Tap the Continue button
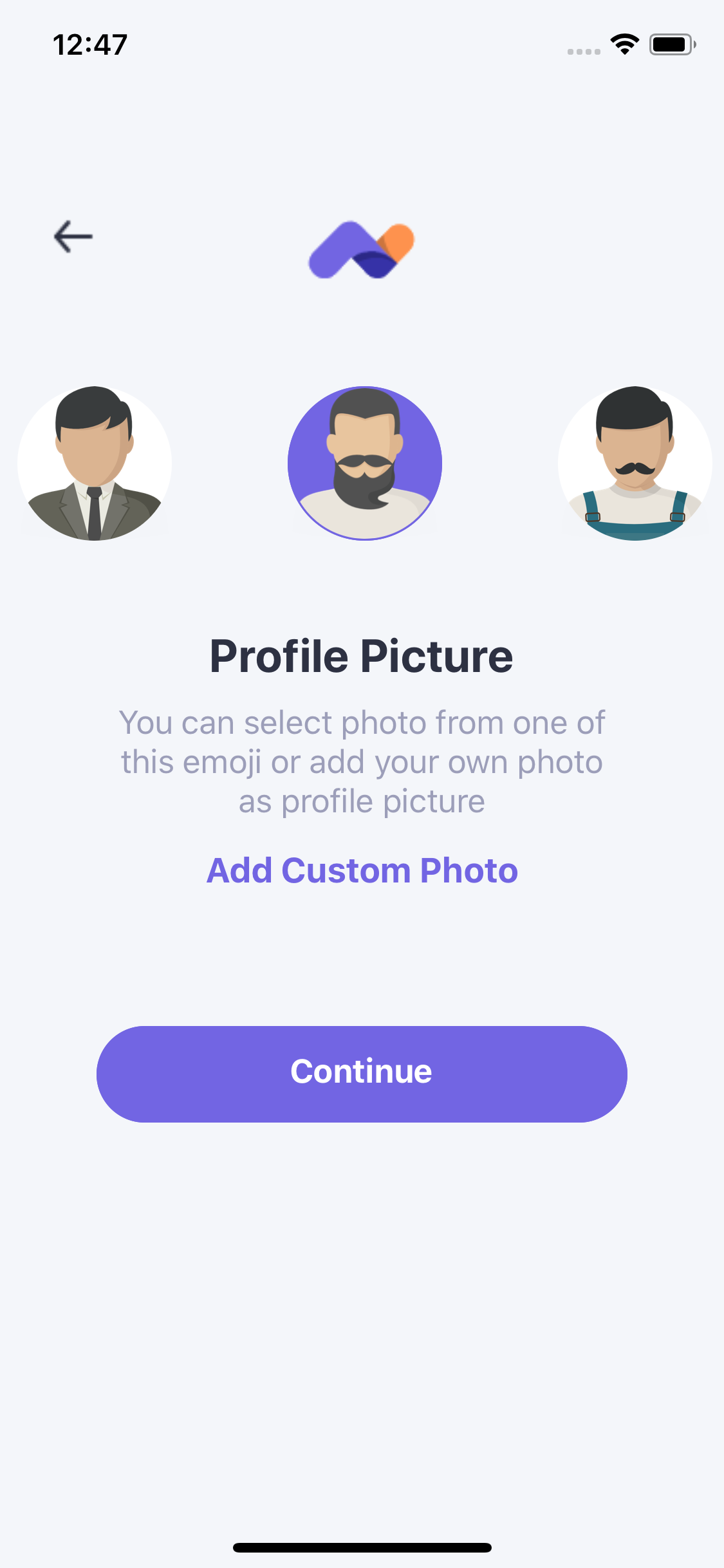 tap(362, 1074)
